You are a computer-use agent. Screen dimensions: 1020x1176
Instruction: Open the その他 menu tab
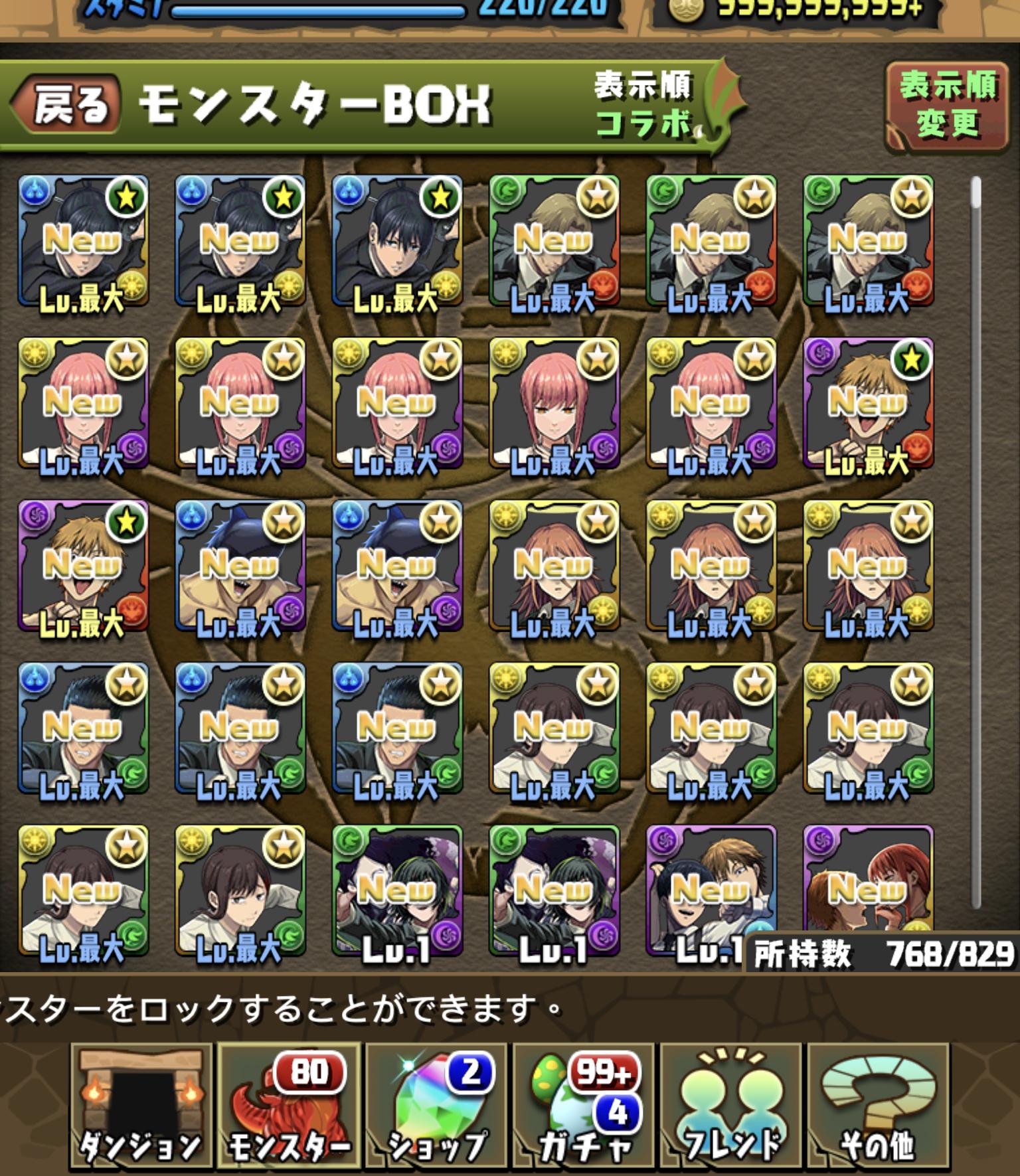878,1107
